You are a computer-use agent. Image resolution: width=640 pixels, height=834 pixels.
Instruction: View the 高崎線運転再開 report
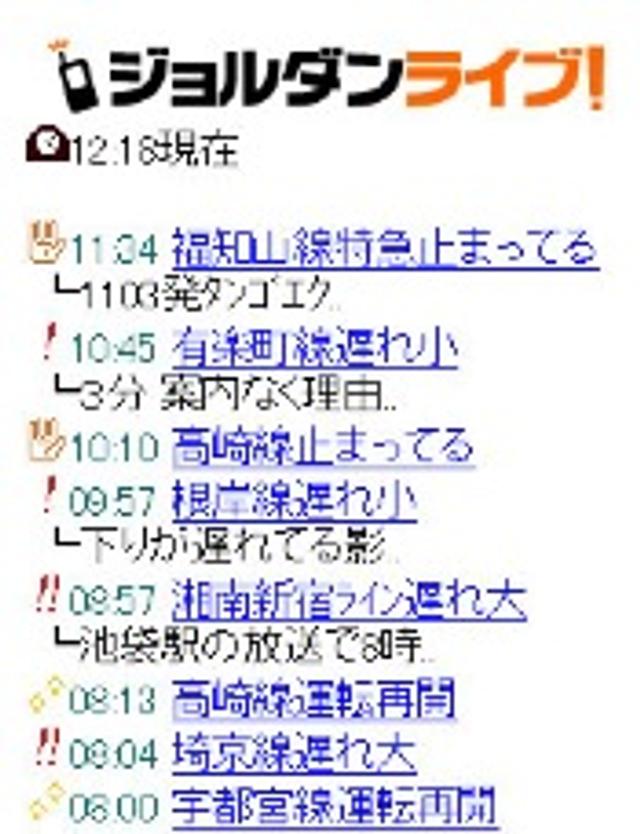pyautogui.click(x=314, y=696)
